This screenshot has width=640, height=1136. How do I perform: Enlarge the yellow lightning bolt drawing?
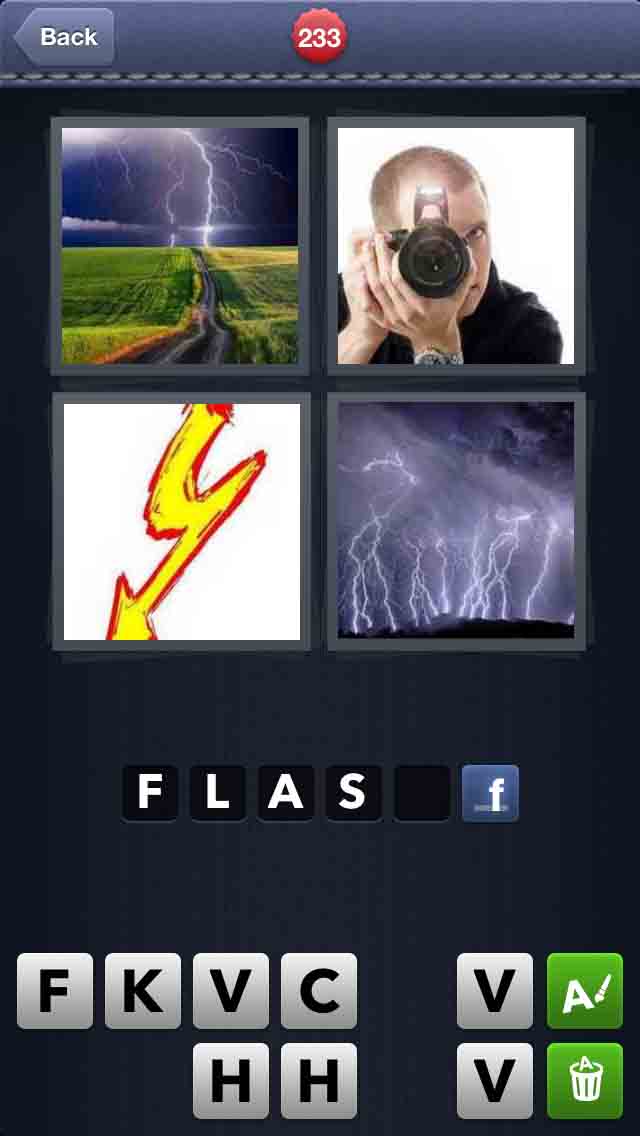pyautogui.click(x=181, y=521)
